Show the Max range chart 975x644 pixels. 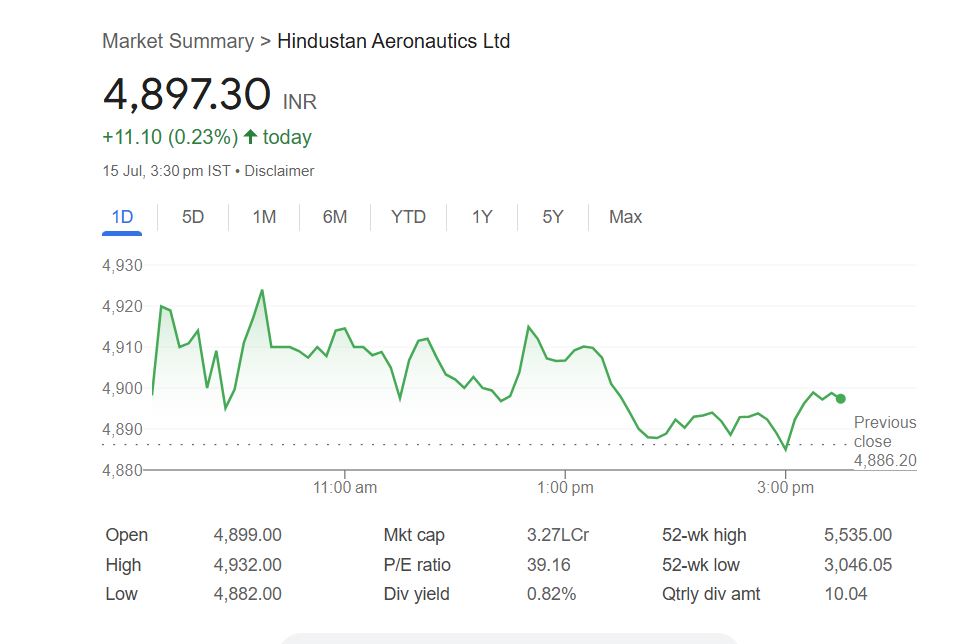point(625,217)
